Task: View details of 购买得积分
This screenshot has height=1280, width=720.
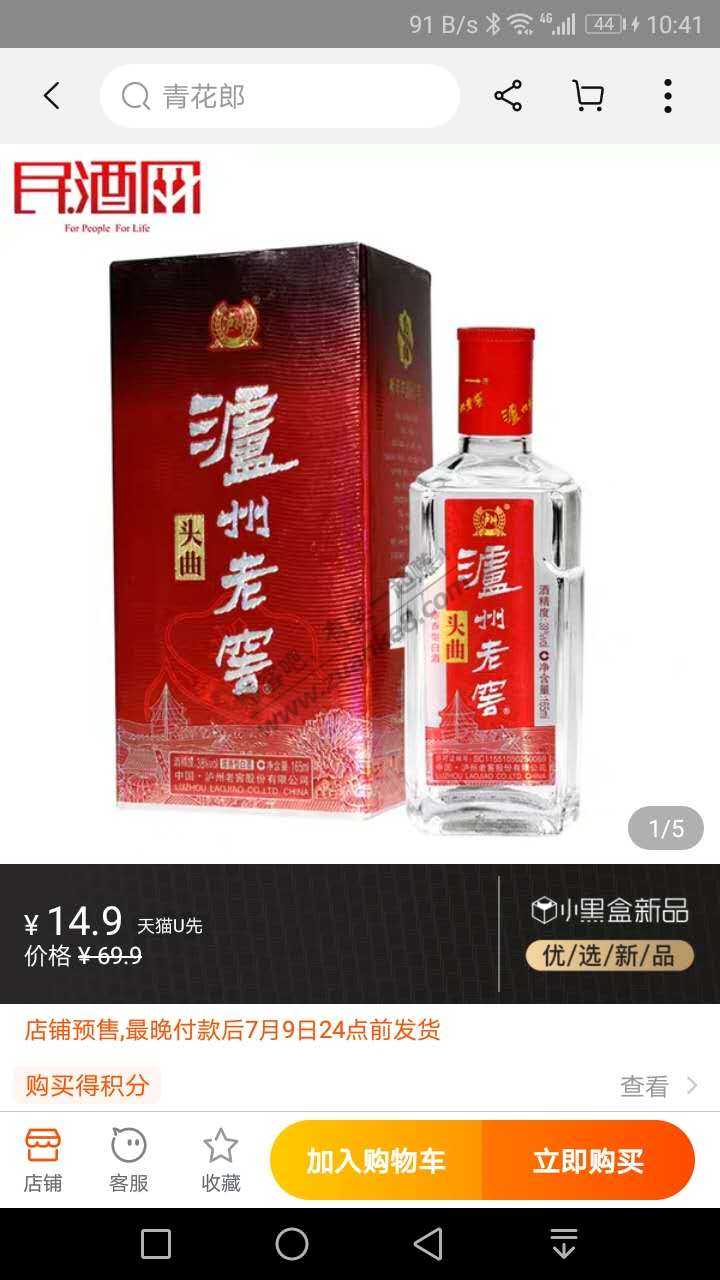Action: (658, 1086)
